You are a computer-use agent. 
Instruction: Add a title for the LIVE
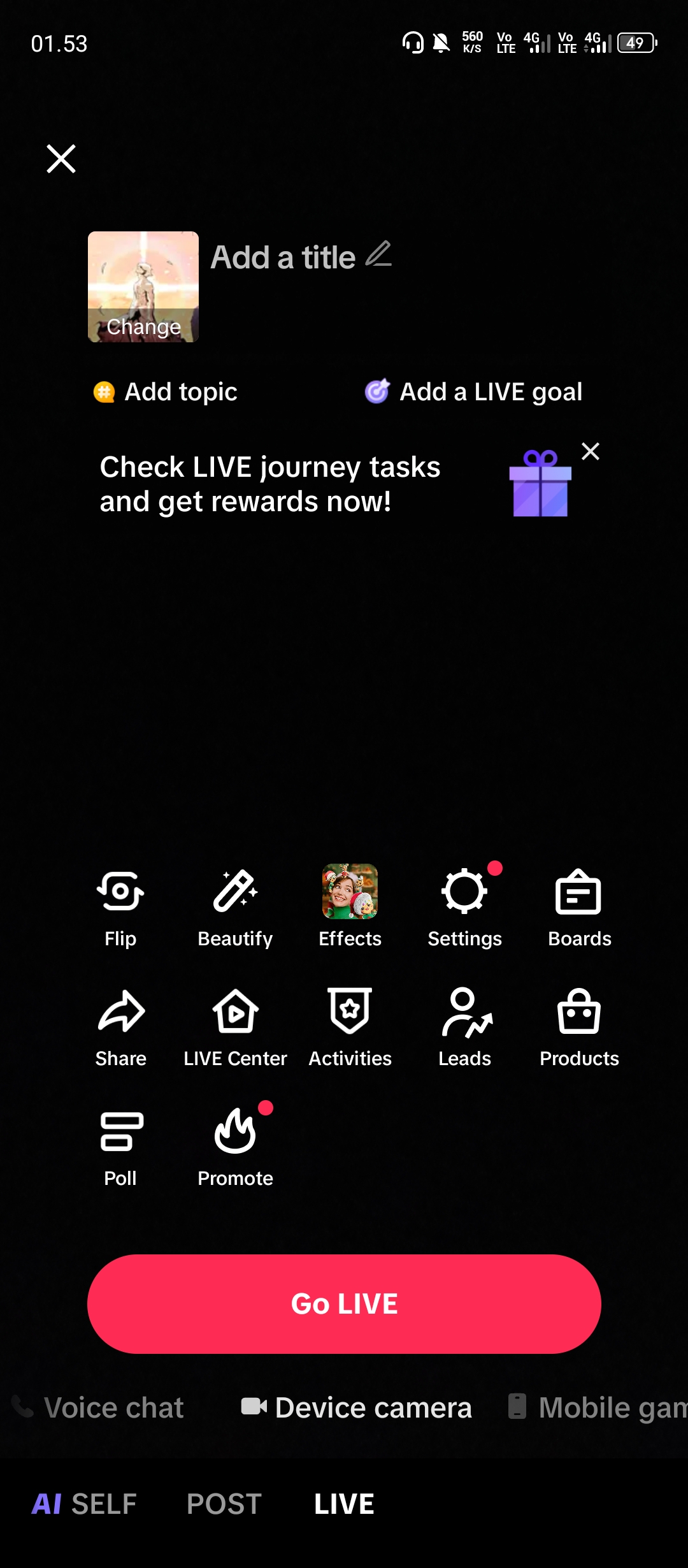point(283,258)
